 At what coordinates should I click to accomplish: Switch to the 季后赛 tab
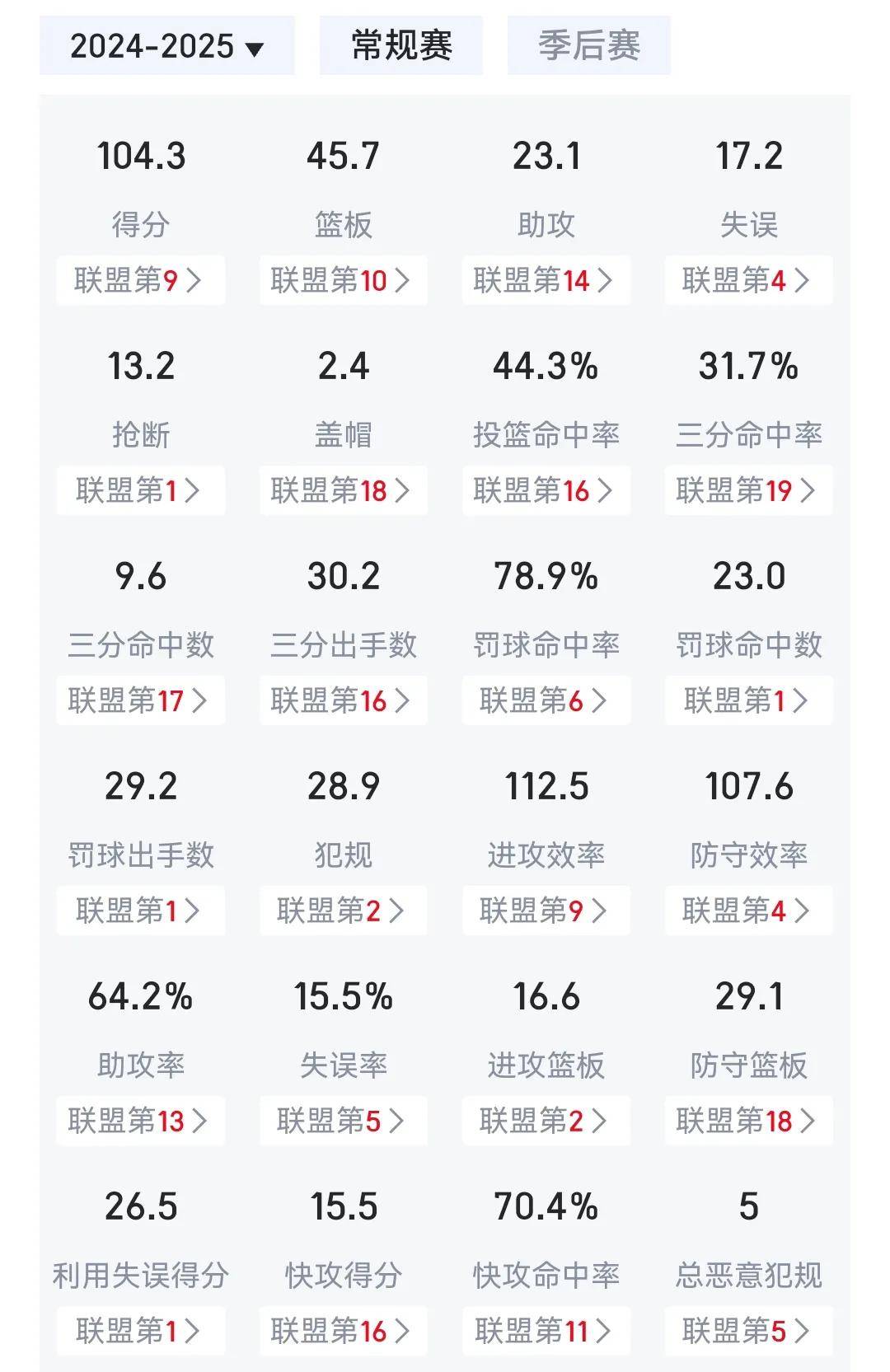(588, 45)
